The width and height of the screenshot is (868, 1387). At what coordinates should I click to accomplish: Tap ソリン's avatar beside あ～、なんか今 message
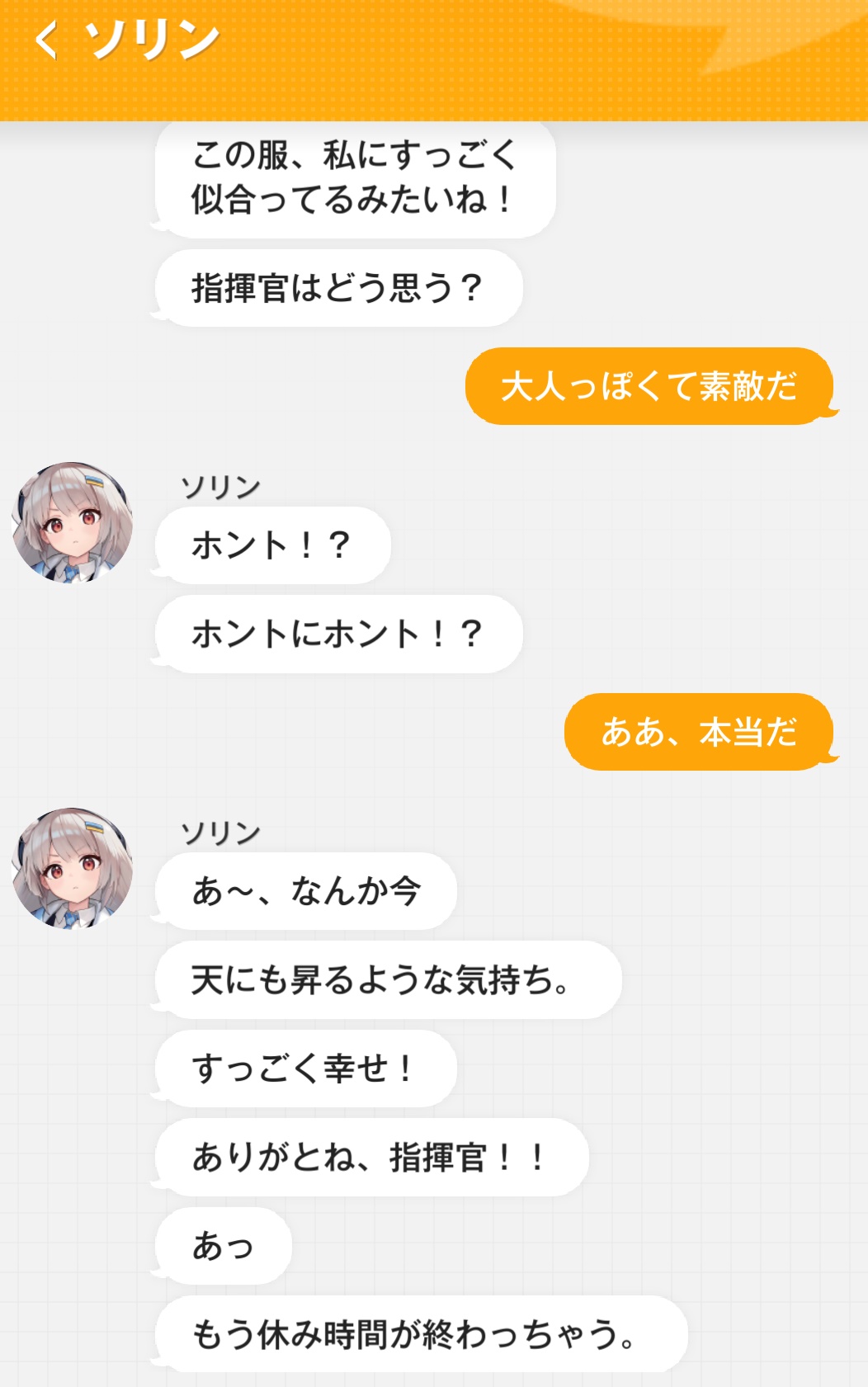tap(73, 869)
